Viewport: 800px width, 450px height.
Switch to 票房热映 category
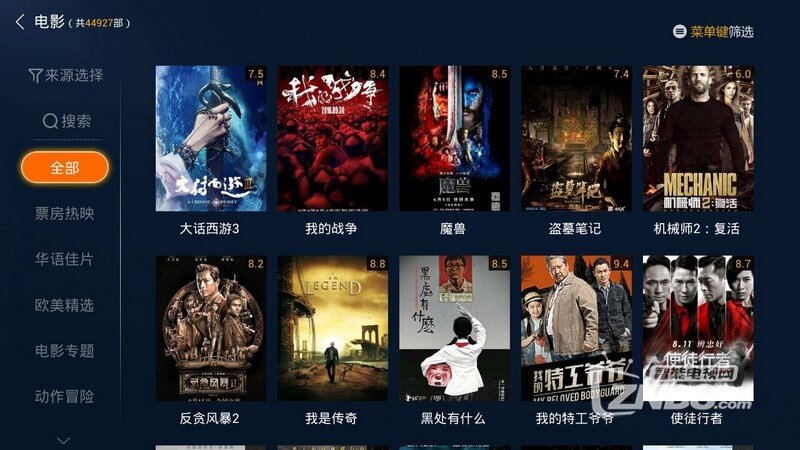65,213
